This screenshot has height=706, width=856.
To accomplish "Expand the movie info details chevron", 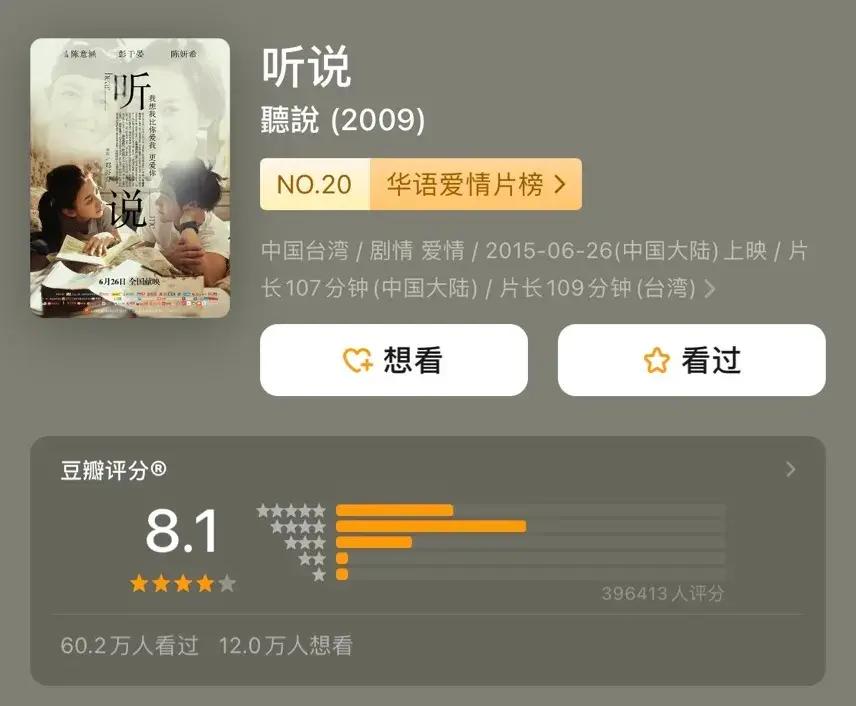I will (x=711, y=289).
